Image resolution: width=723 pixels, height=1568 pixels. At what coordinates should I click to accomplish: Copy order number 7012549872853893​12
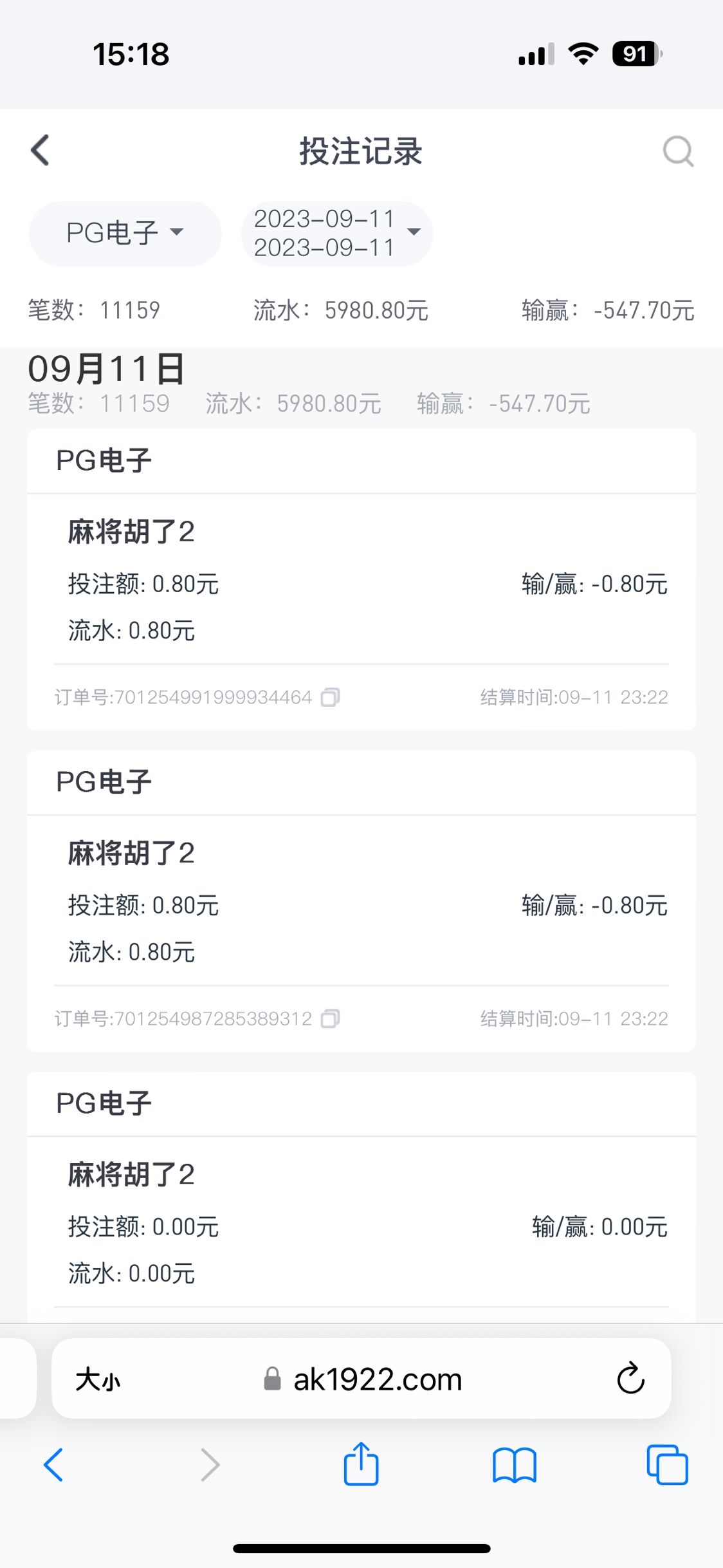tap(330, 1018)
